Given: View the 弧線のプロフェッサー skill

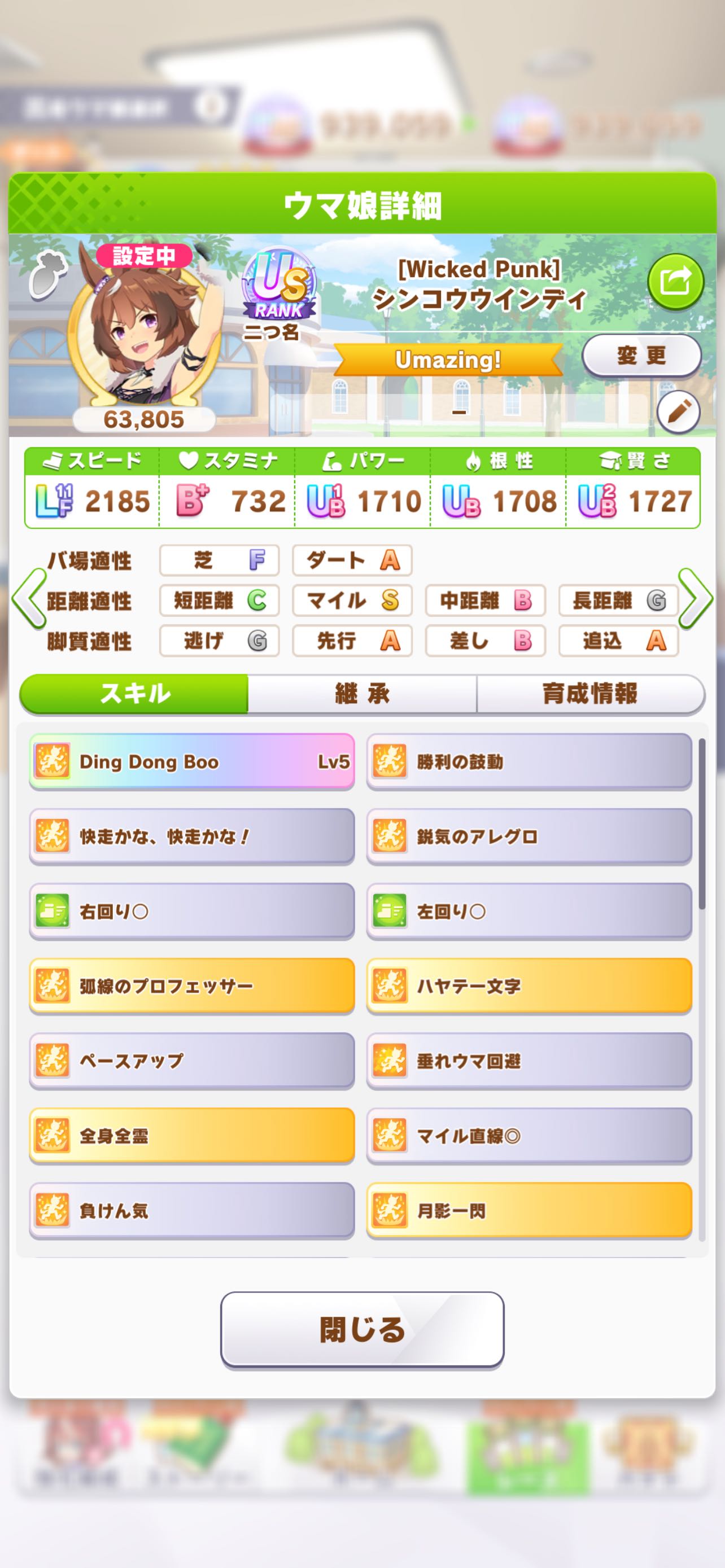Looking at the screenshot, I should [192, 986].
